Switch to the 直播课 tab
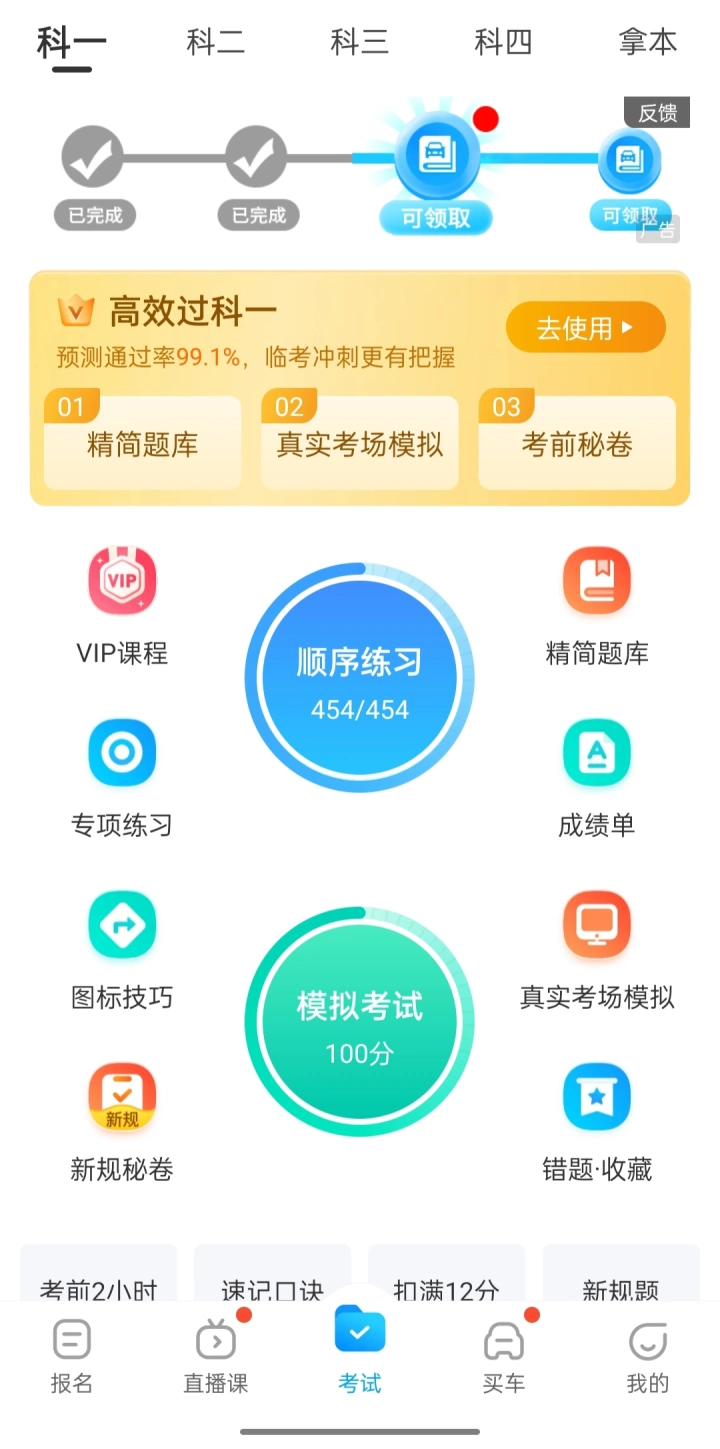Screen dimensions: 720x1449 pyautogui.click(x=216, y=1357)
